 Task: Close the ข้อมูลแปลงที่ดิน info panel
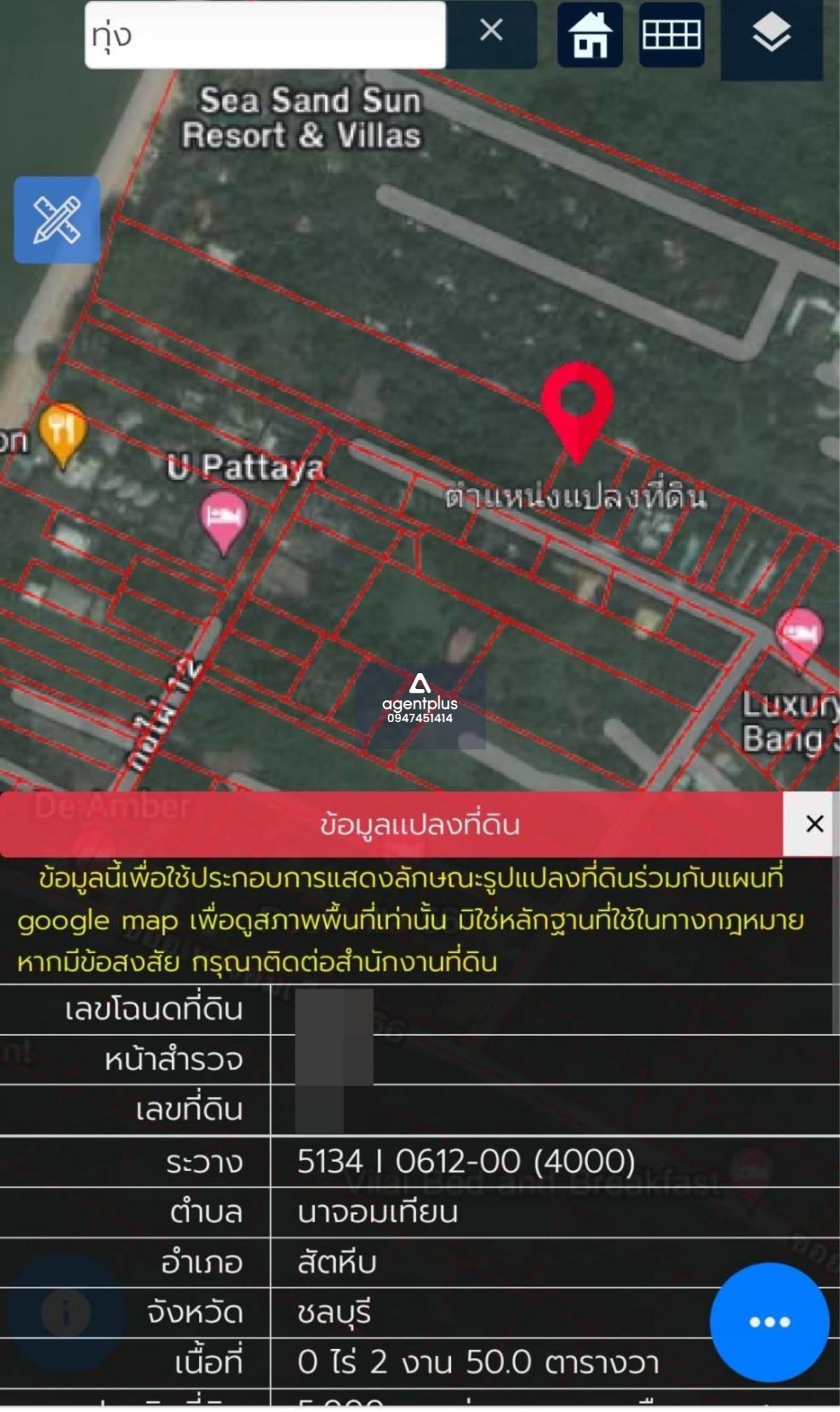[x=814, y=824]
